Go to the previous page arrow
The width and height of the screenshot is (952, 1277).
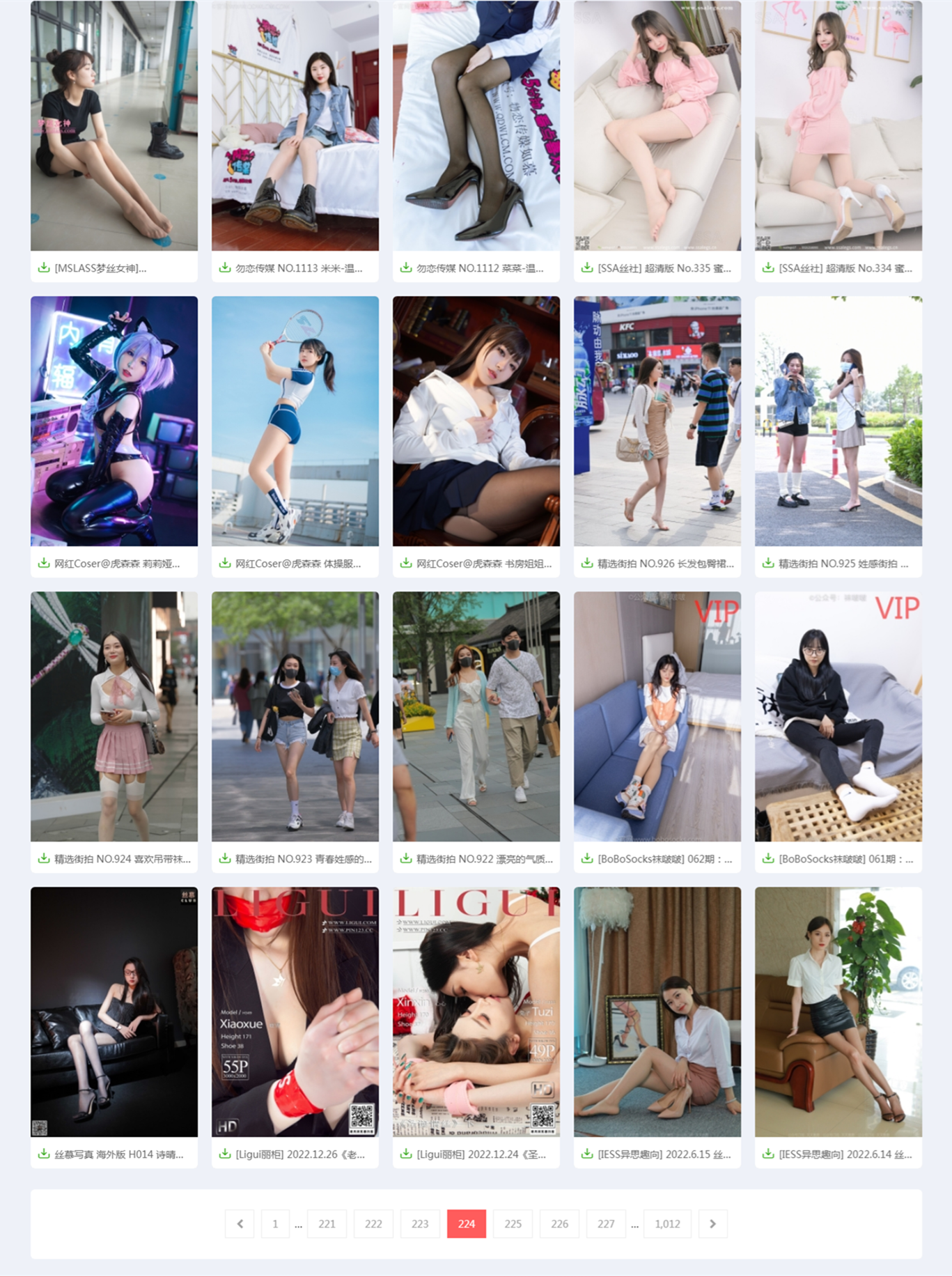(x=240, y=1223)
